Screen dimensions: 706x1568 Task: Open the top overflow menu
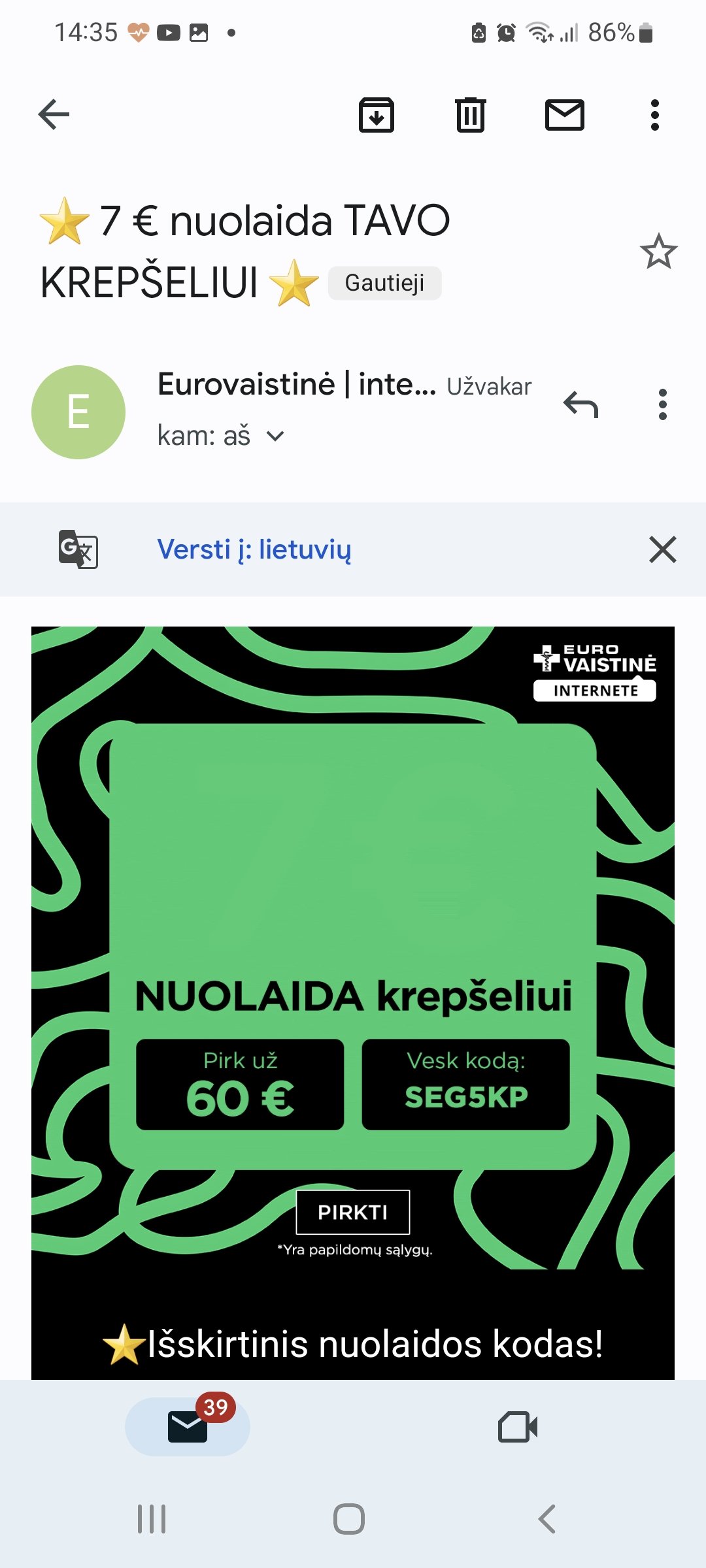[655, 115]
